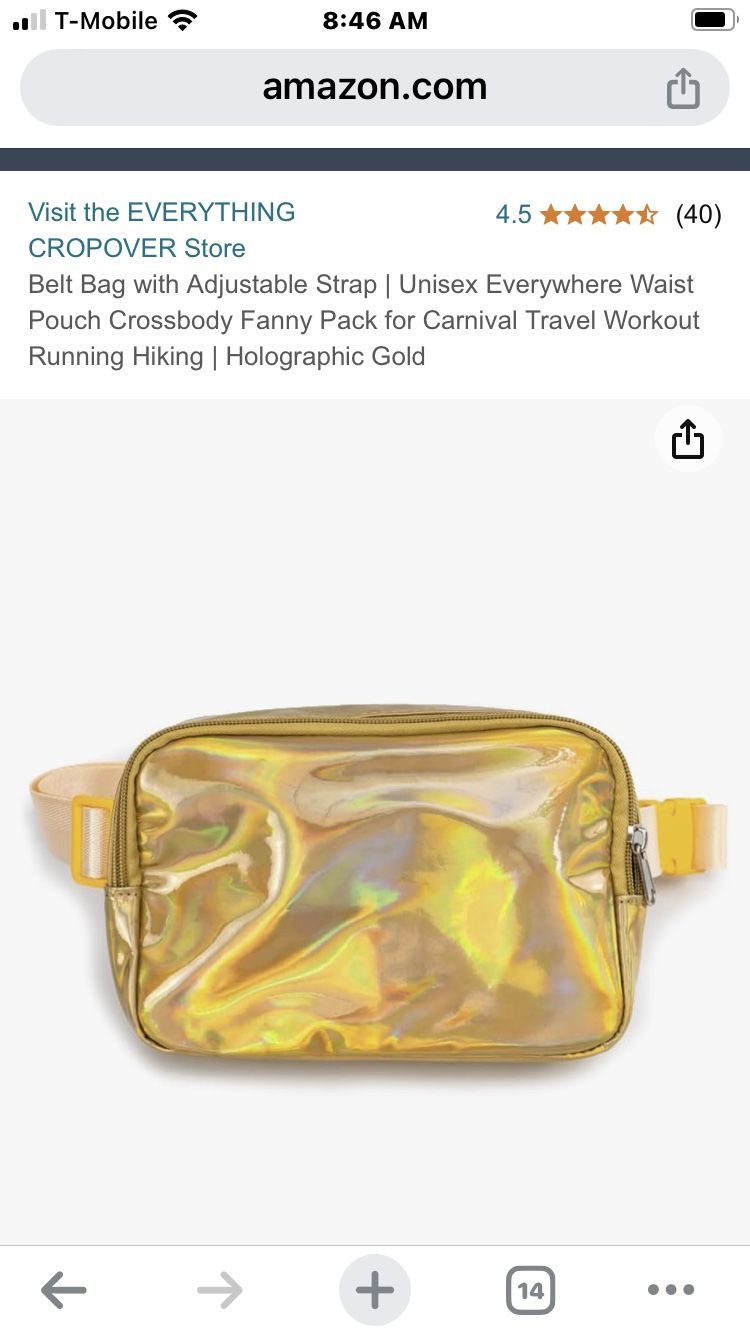
Task: Open a new browser tab
Action: pyautogui.click(x=375, y=1290)
